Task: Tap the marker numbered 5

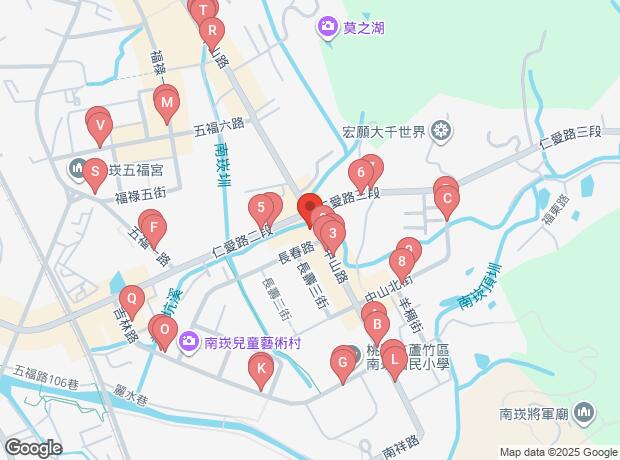Action: pyautogui.click(x=261, y=209)
